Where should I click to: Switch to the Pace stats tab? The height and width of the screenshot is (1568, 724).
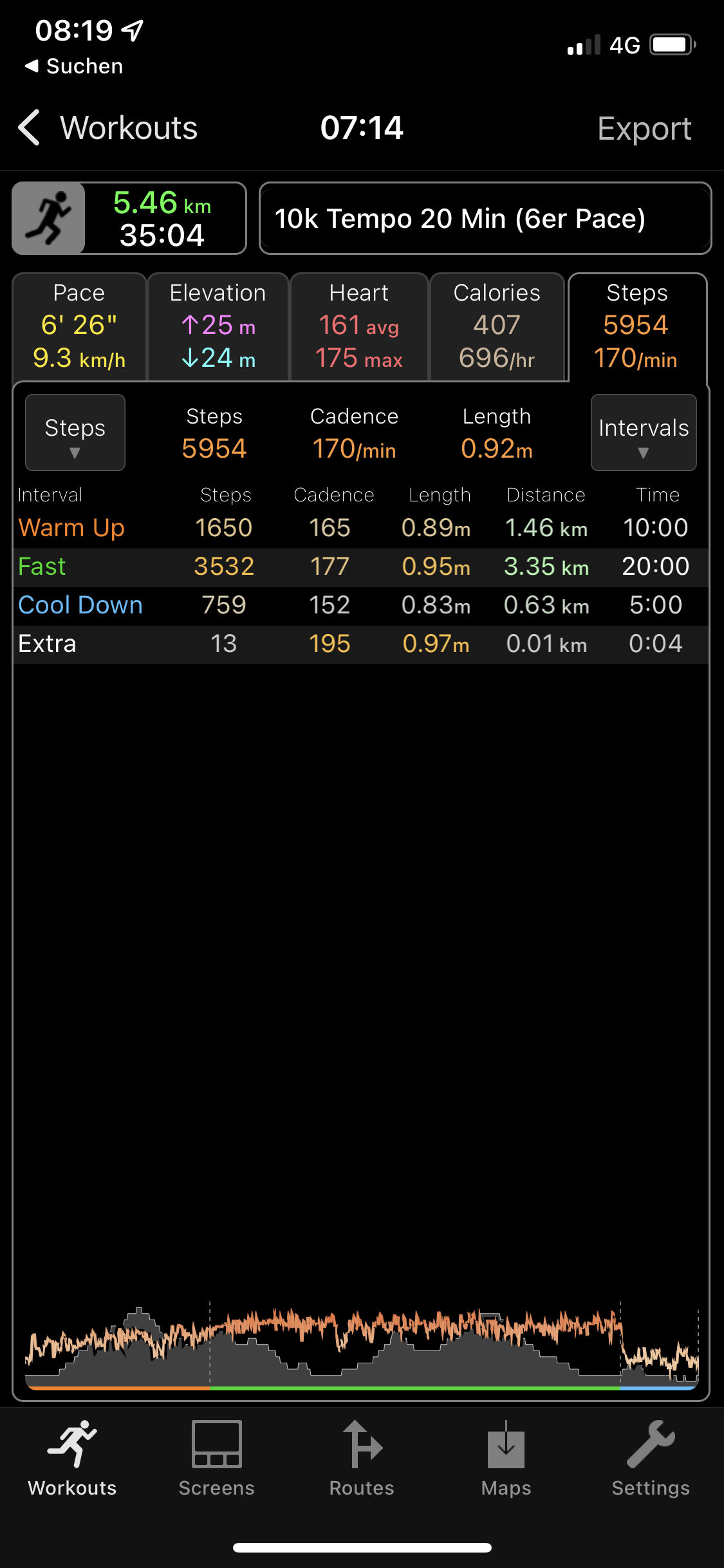[x=79, y=326]
